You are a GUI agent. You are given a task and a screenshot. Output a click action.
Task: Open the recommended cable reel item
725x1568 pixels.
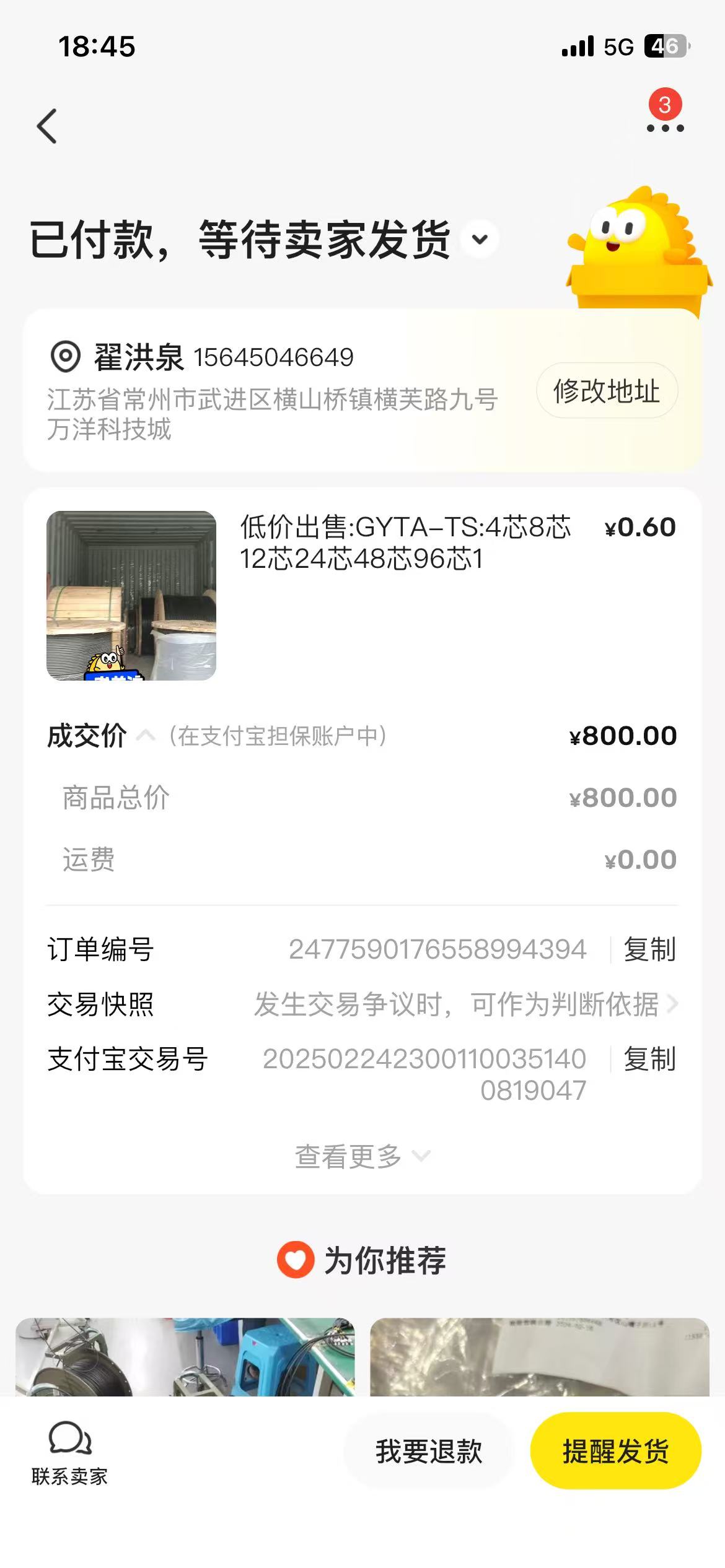click(x=185, y=1359)
